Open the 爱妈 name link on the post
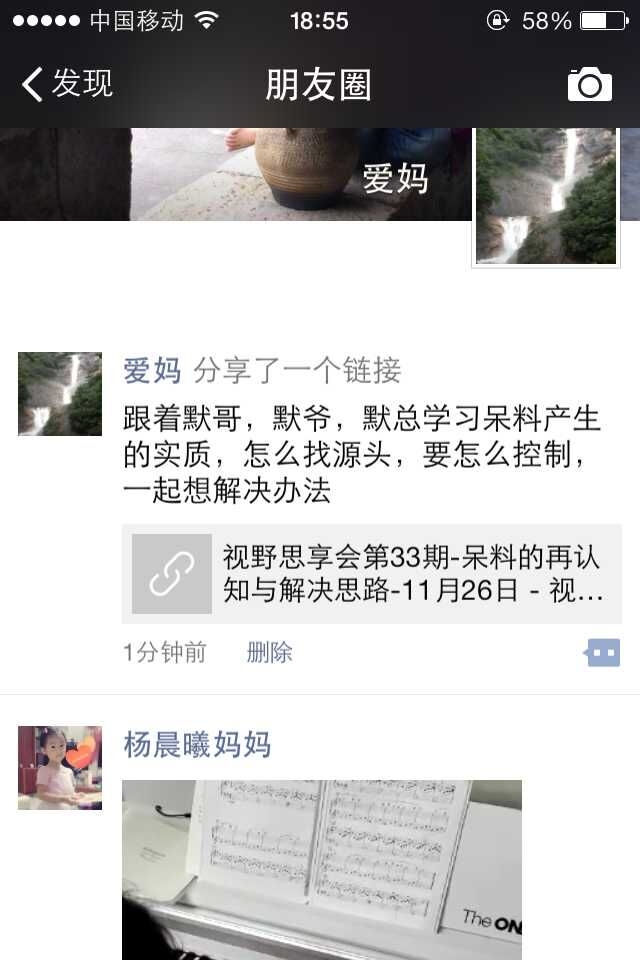The width and height of the screenshot is (640, 960). (152, 371)
